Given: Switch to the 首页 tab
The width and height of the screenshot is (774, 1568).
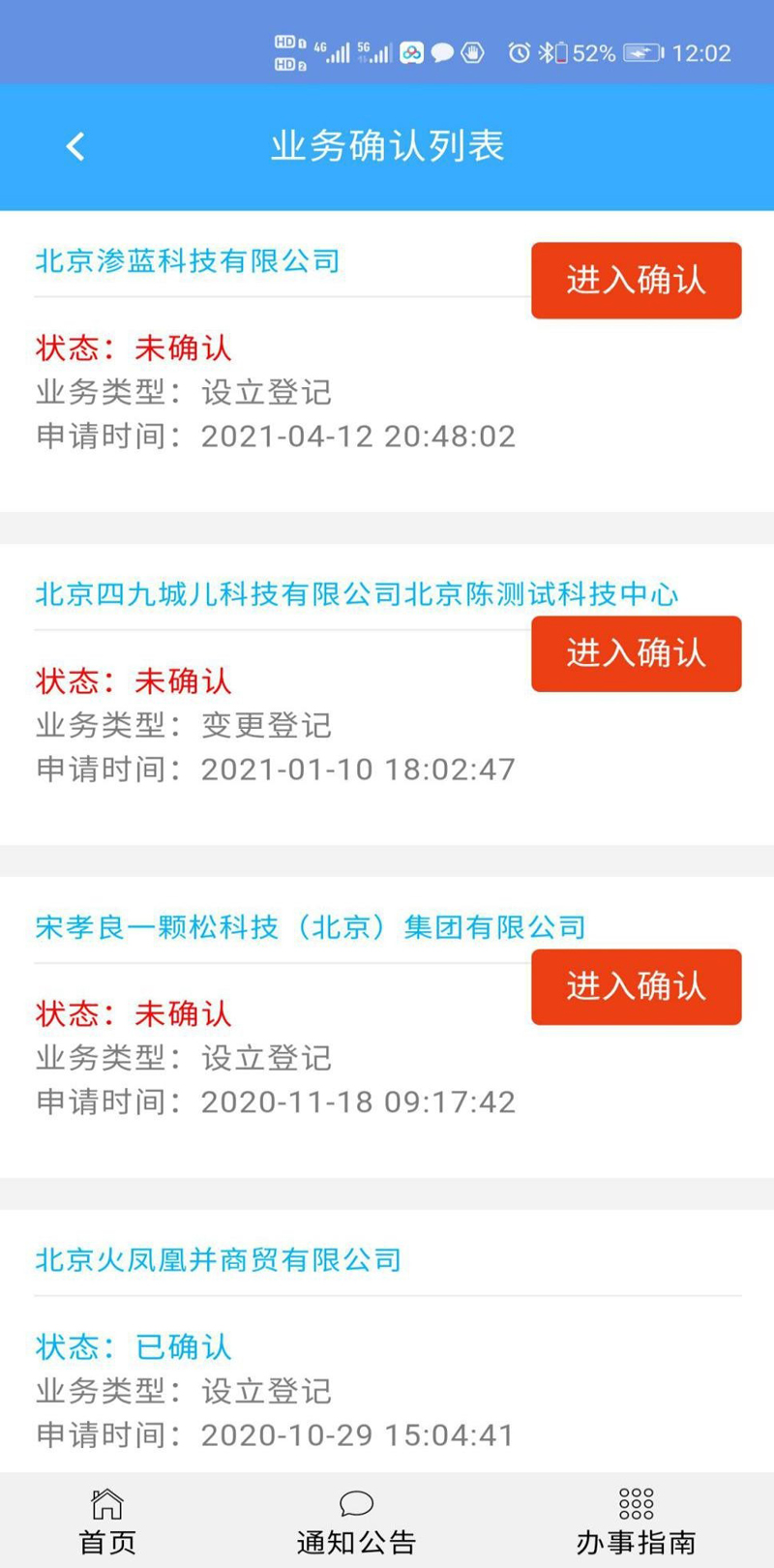Looking at the screenshot, I should [107, 1522].
